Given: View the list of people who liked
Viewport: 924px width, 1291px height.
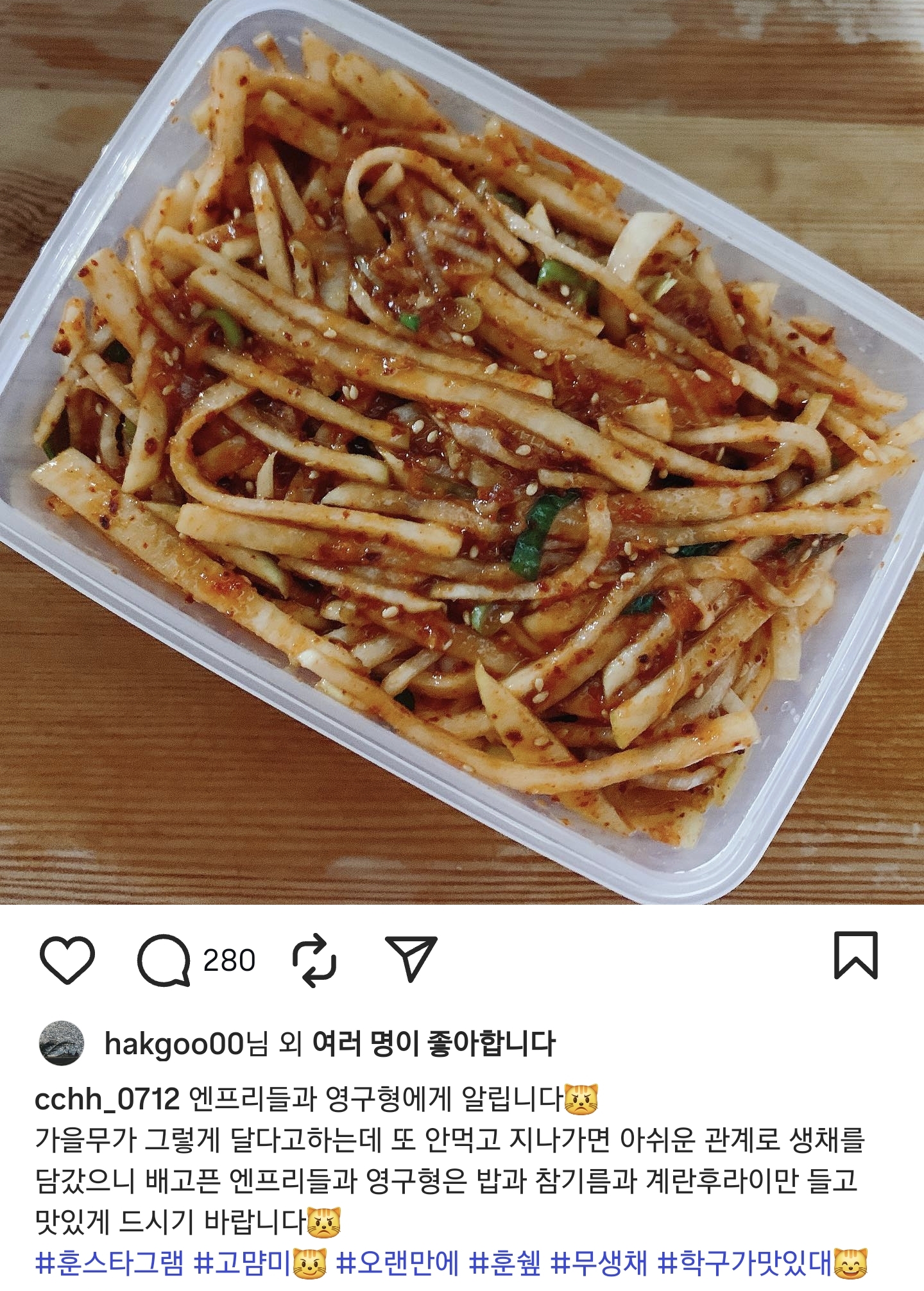Looking at the screenshot, I should [433, 1044].
